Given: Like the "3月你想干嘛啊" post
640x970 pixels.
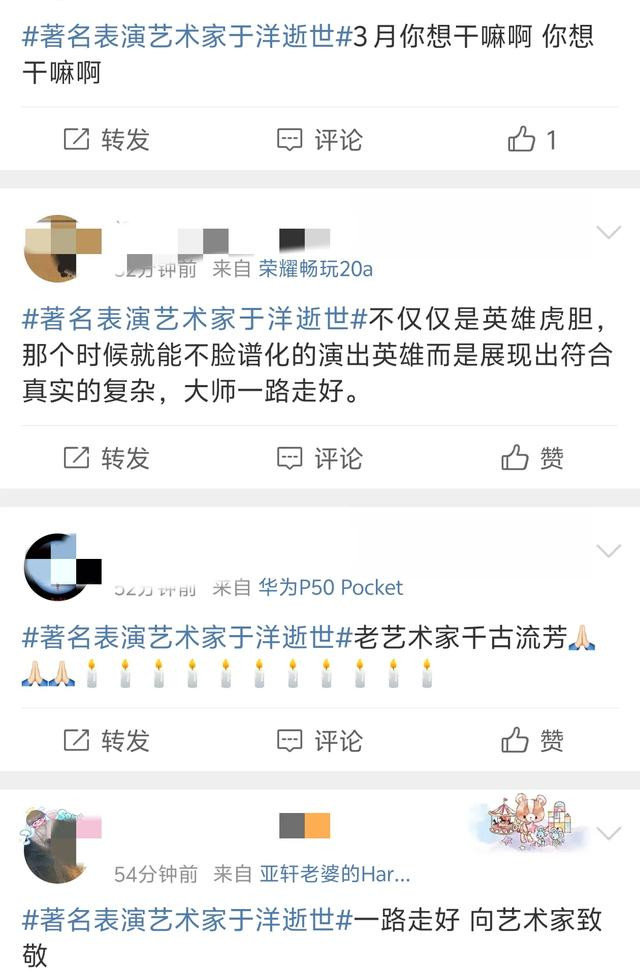Looking at the screenshot, I should (532, 140).
